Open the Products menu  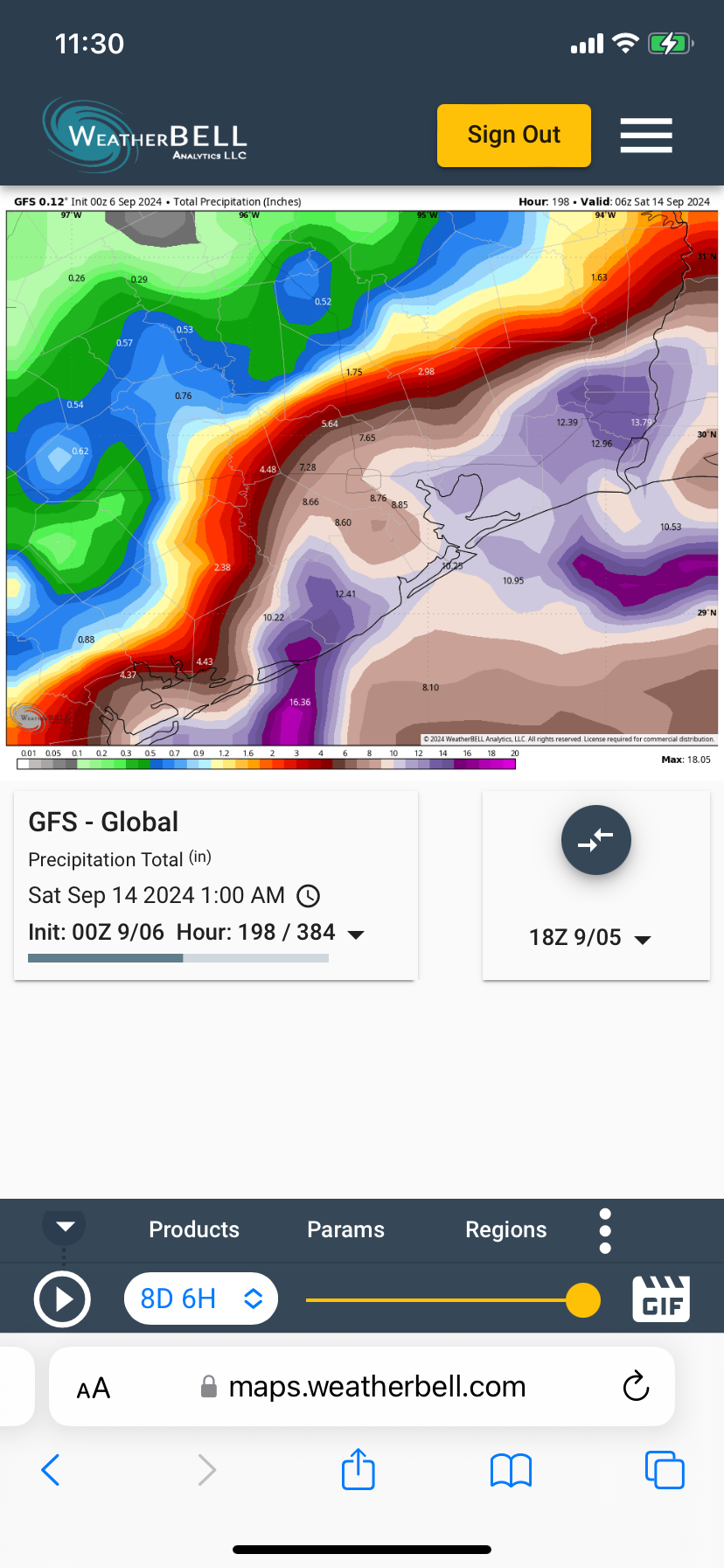click(x=194, y=1229)
